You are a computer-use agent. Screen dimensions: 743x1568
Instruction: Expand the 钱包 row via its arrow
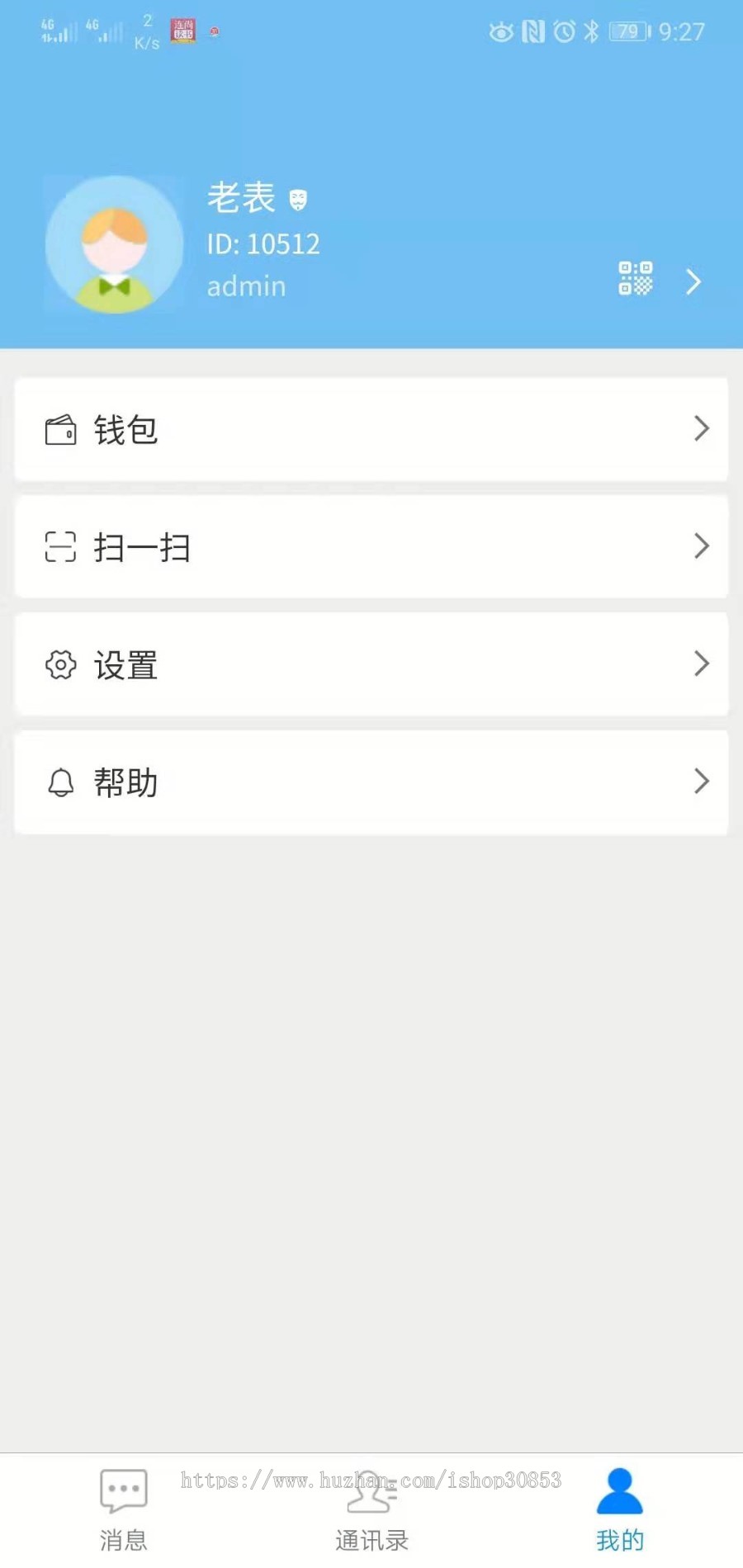703,429
